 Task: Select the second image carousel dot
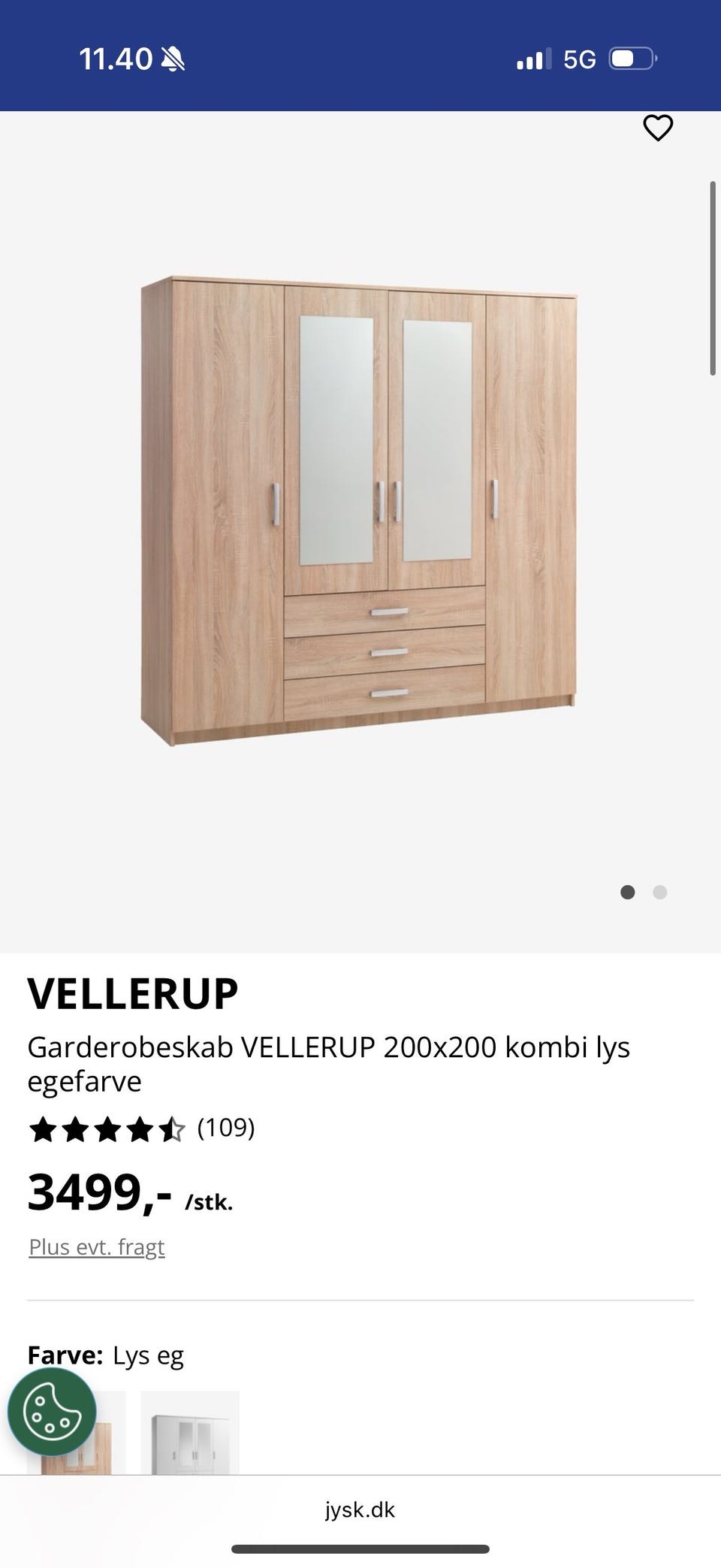click(x=659, y=893)
